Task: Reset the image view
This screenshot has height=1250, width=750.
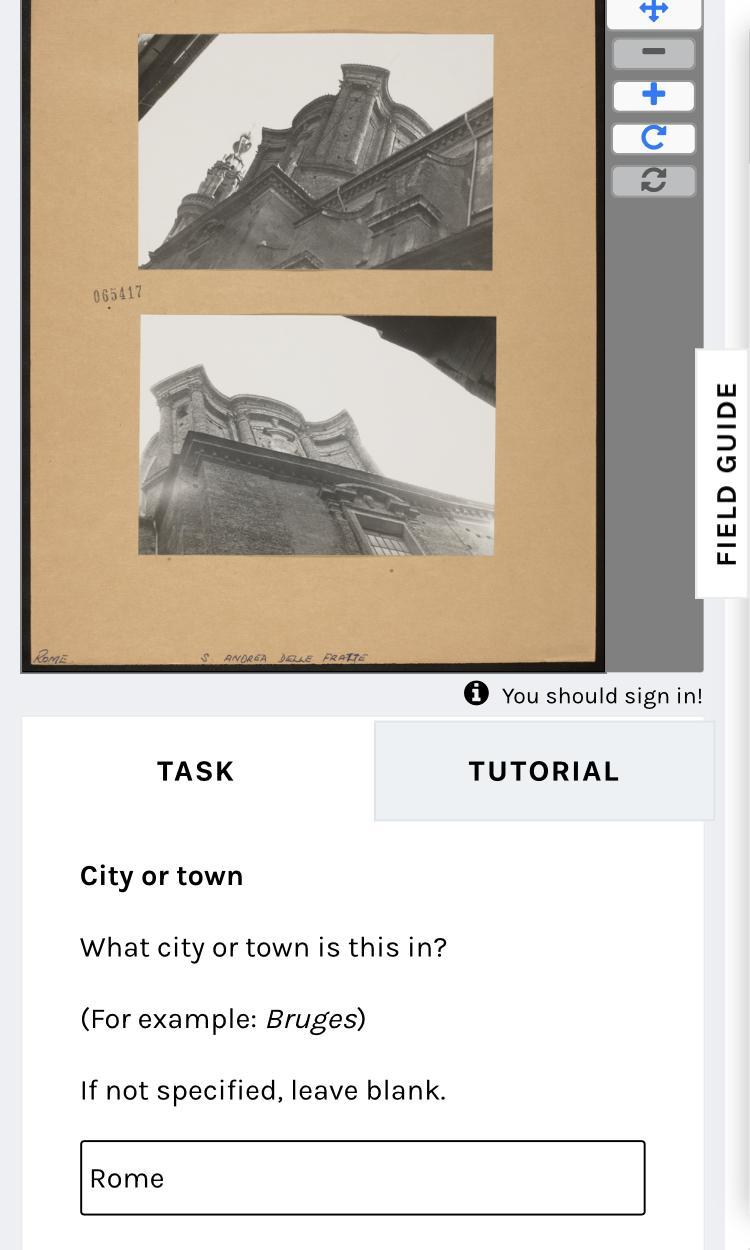Action: (x=653, y=180)
